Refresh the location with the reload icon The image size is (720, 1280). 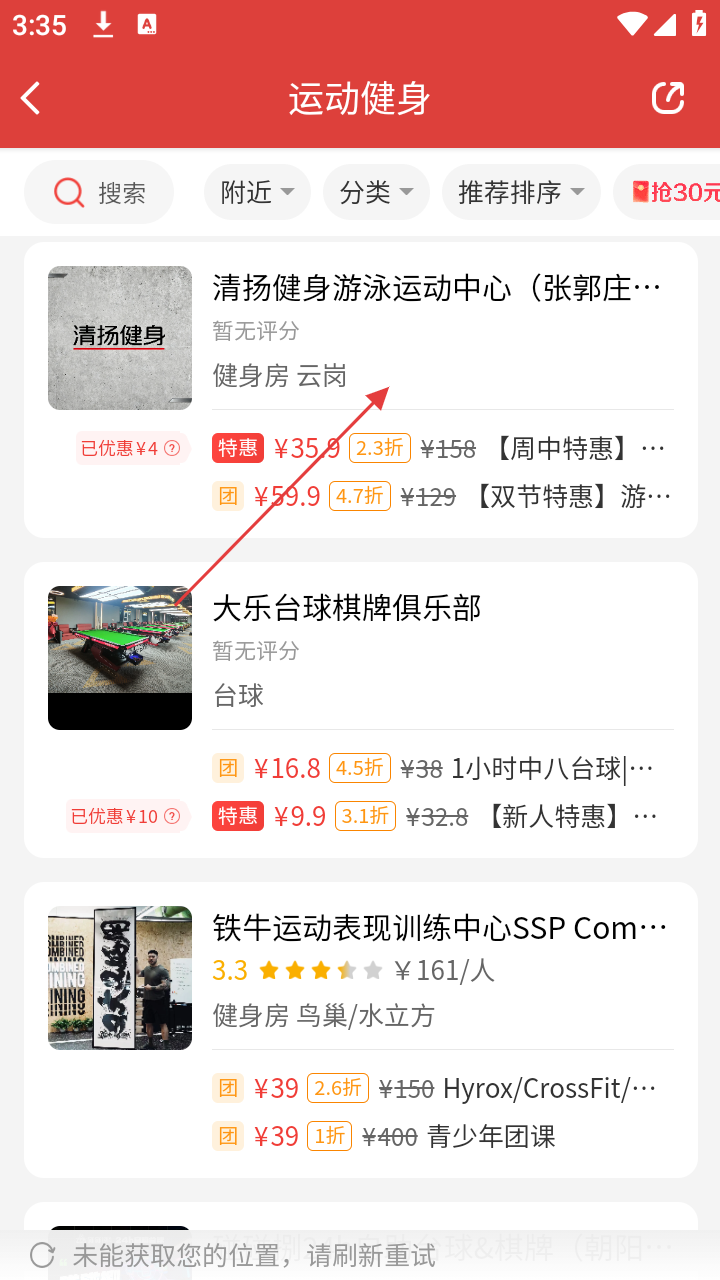coord(42,1255)
